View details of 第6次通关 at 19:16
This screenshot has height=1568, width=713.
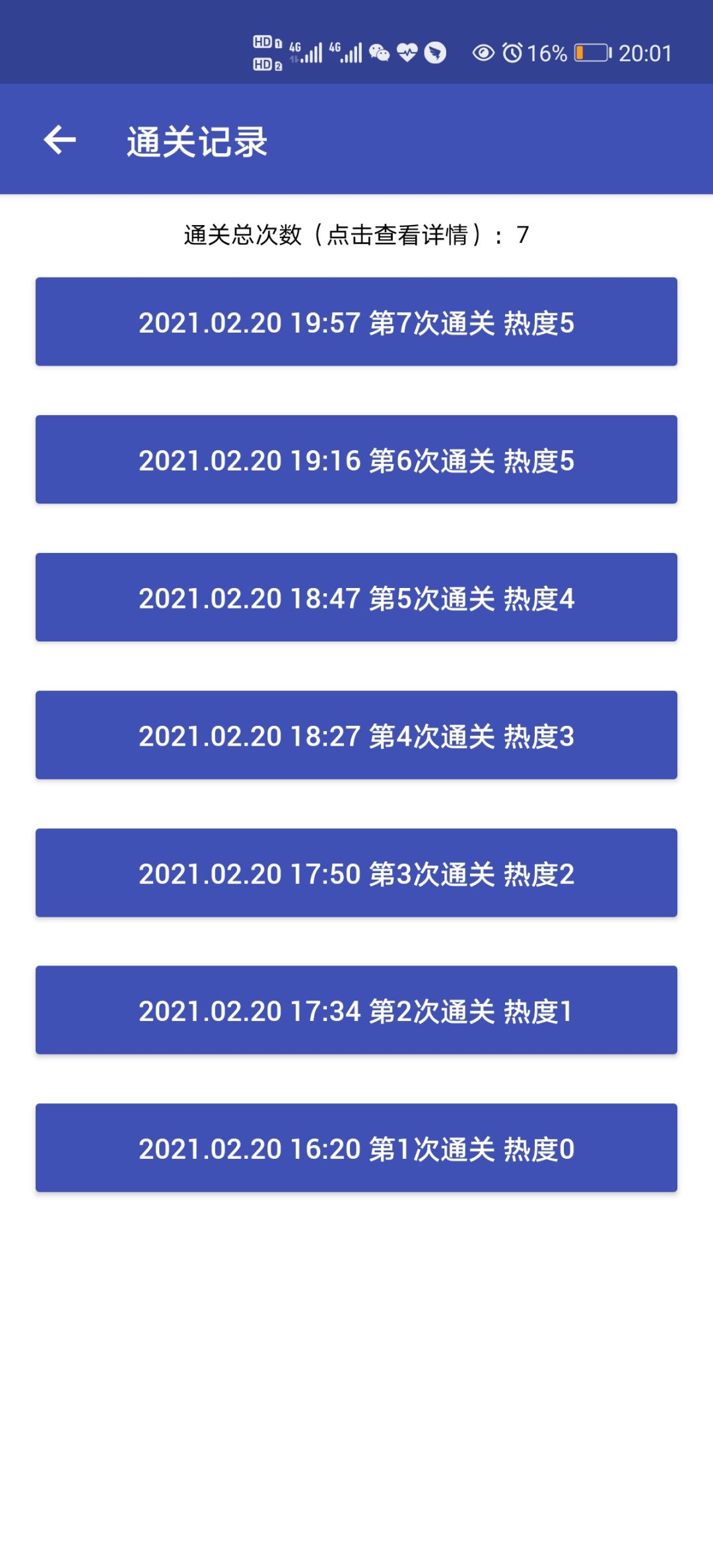click(356, 460)
